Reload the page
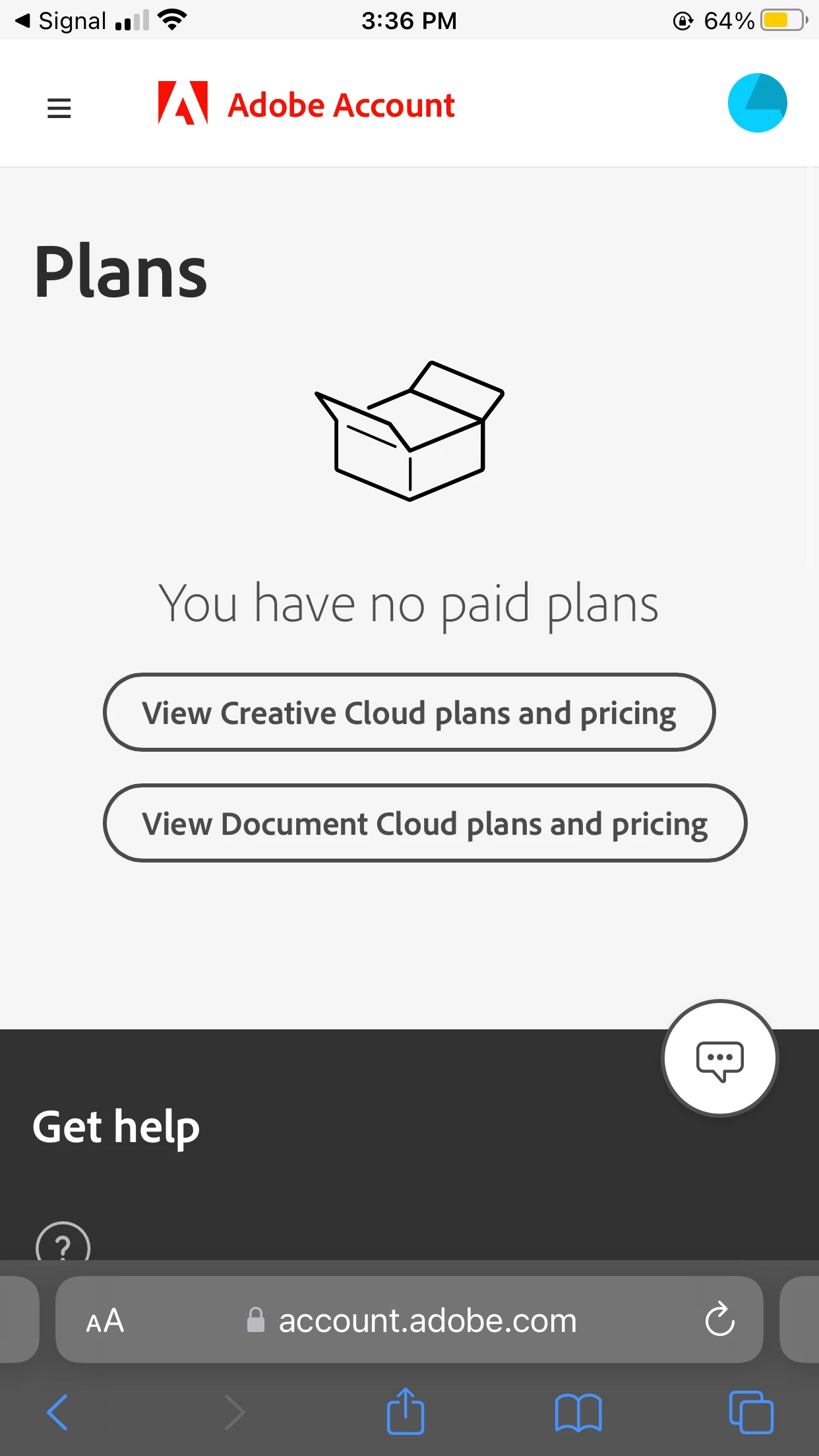 pyautogui.click(x=719, y=1319)
